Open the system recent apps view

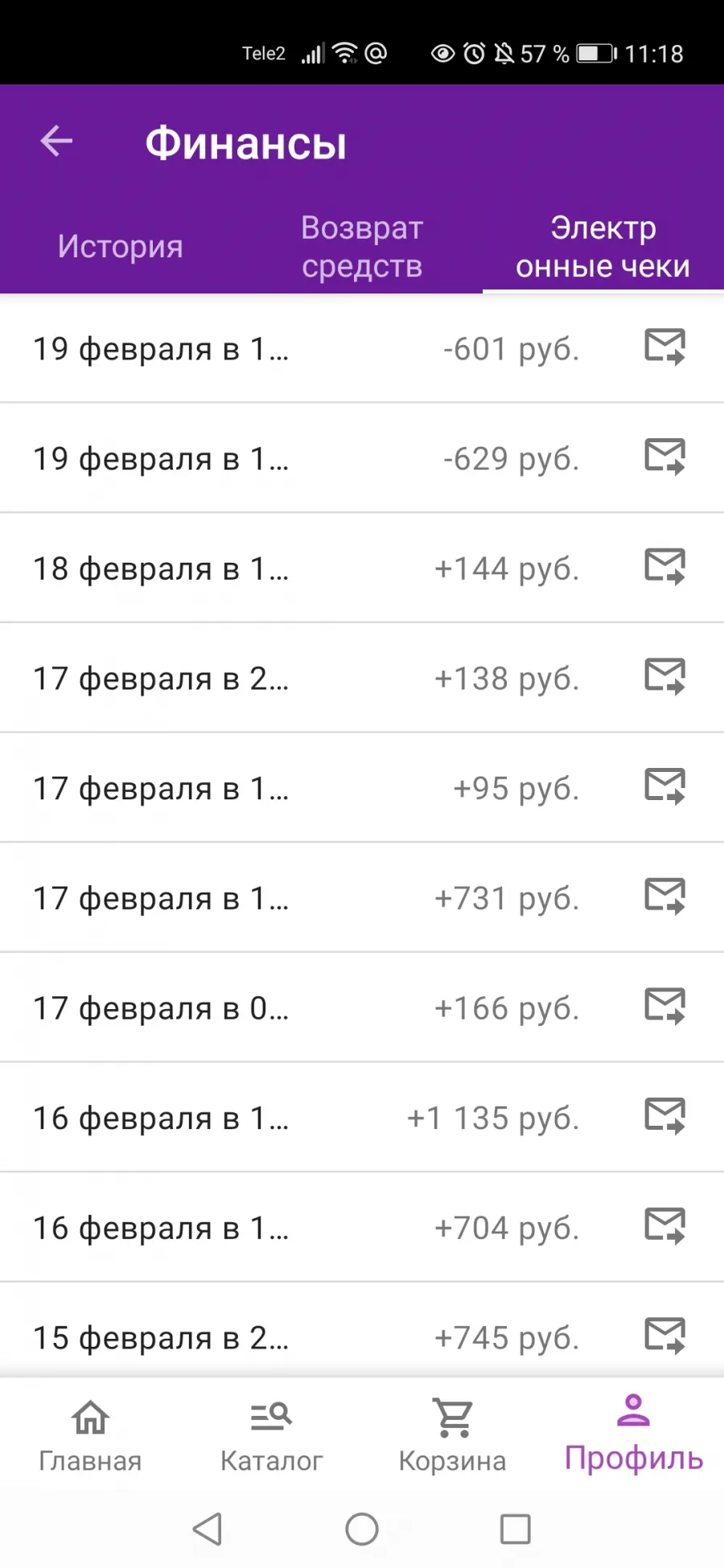click(515, 1529)
